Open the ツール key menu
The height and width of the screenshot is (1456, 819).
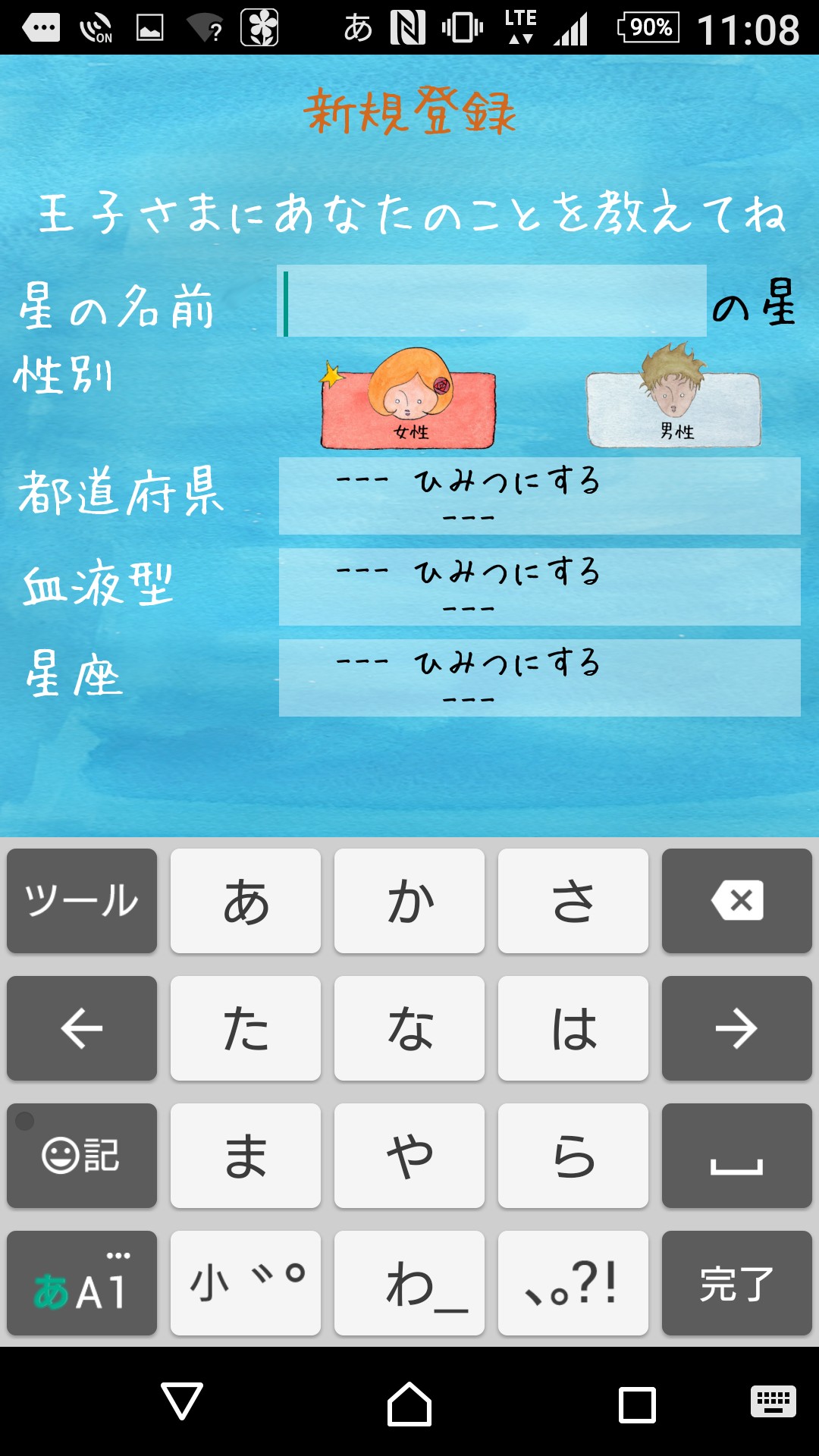point(82,901)
